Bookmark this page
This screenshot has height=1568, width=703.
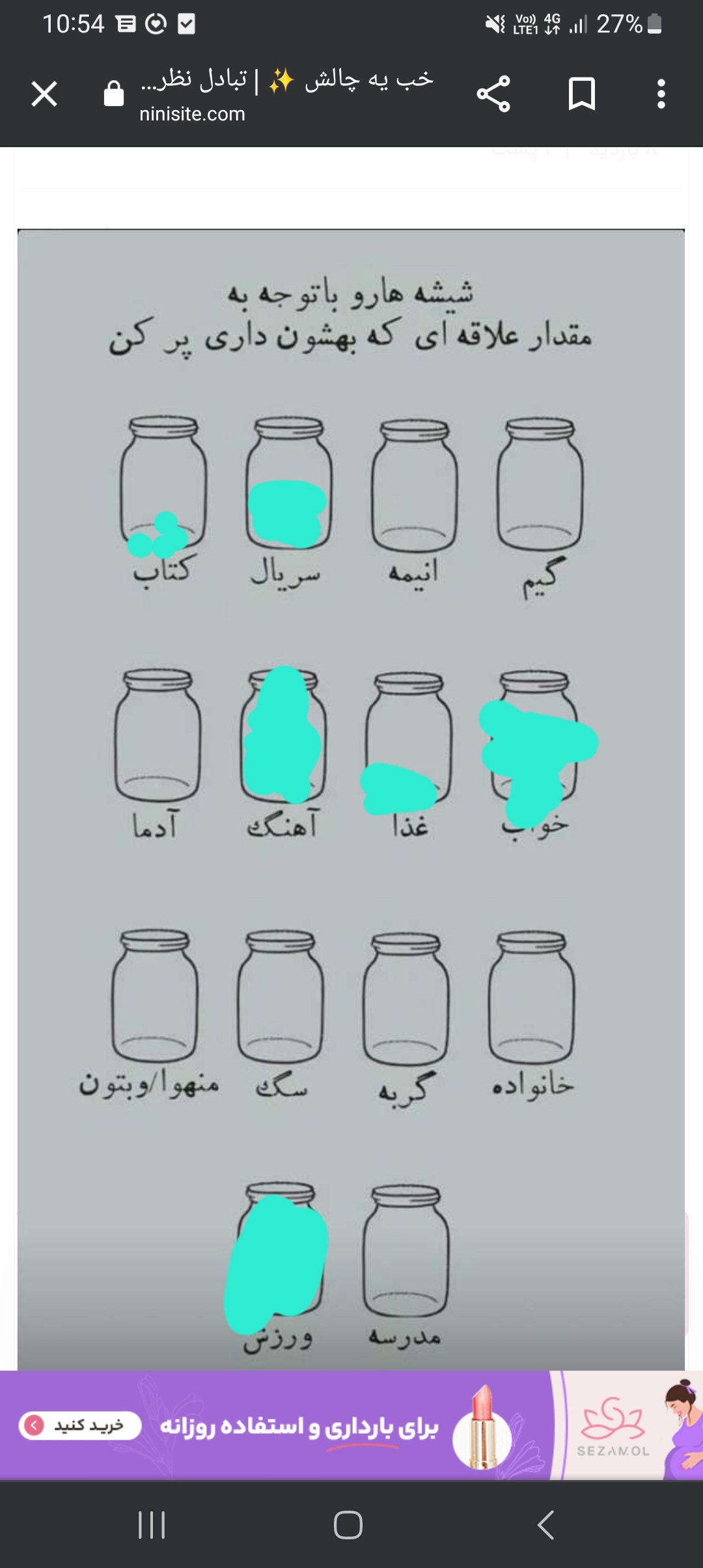581,94
